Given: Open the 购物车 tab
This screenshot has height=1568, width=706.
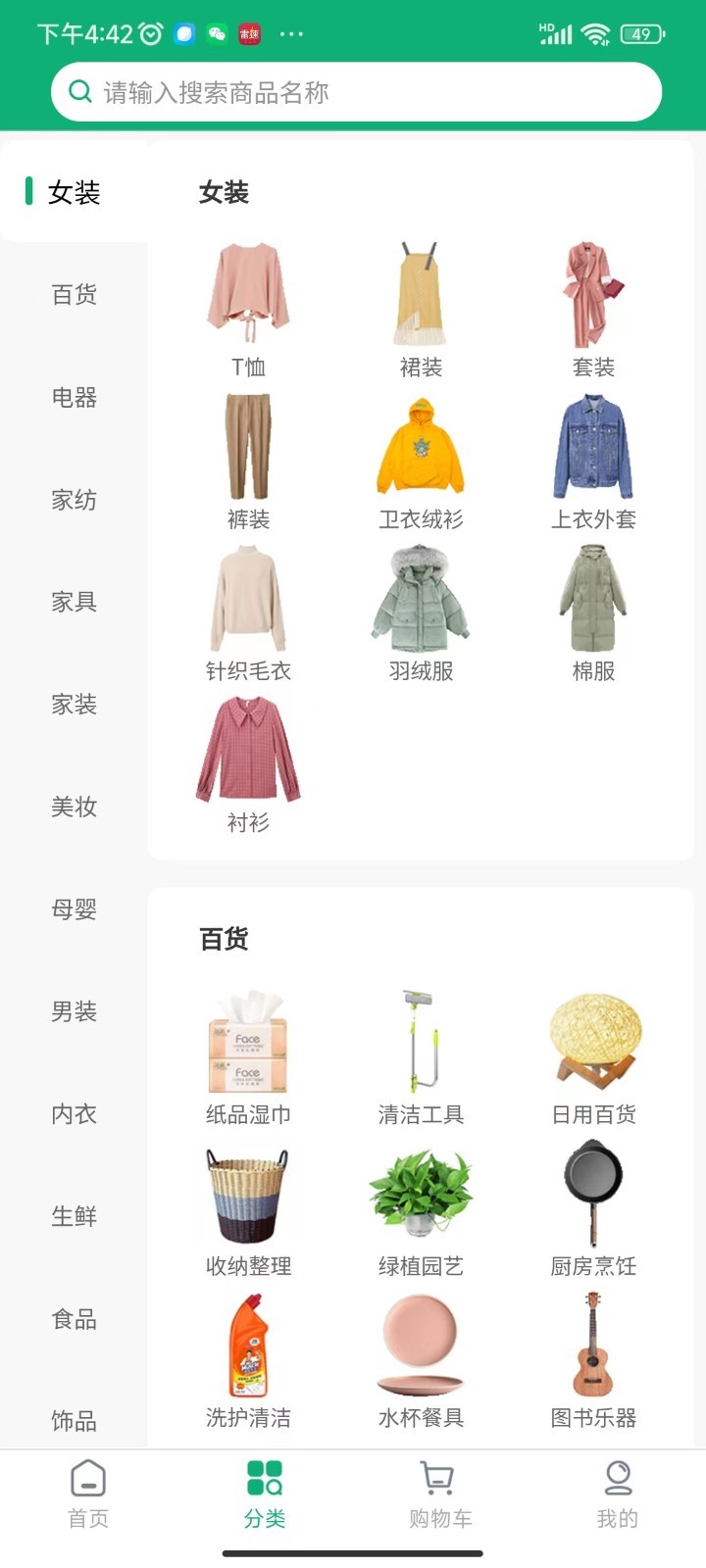Looking at the screenshot, I should tap(440, 1494).
